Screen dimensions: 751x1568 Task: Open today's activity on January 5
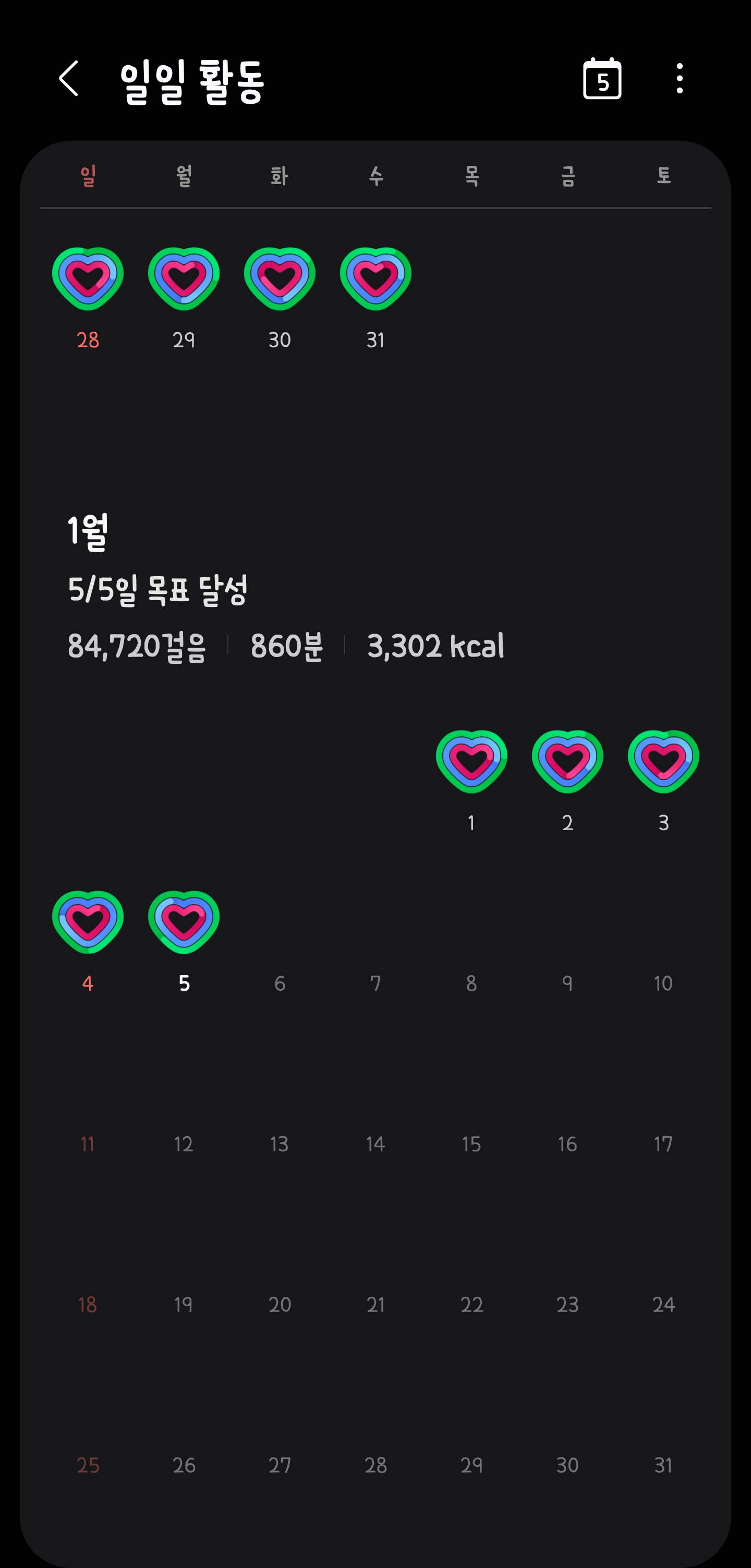coord(184,922)
